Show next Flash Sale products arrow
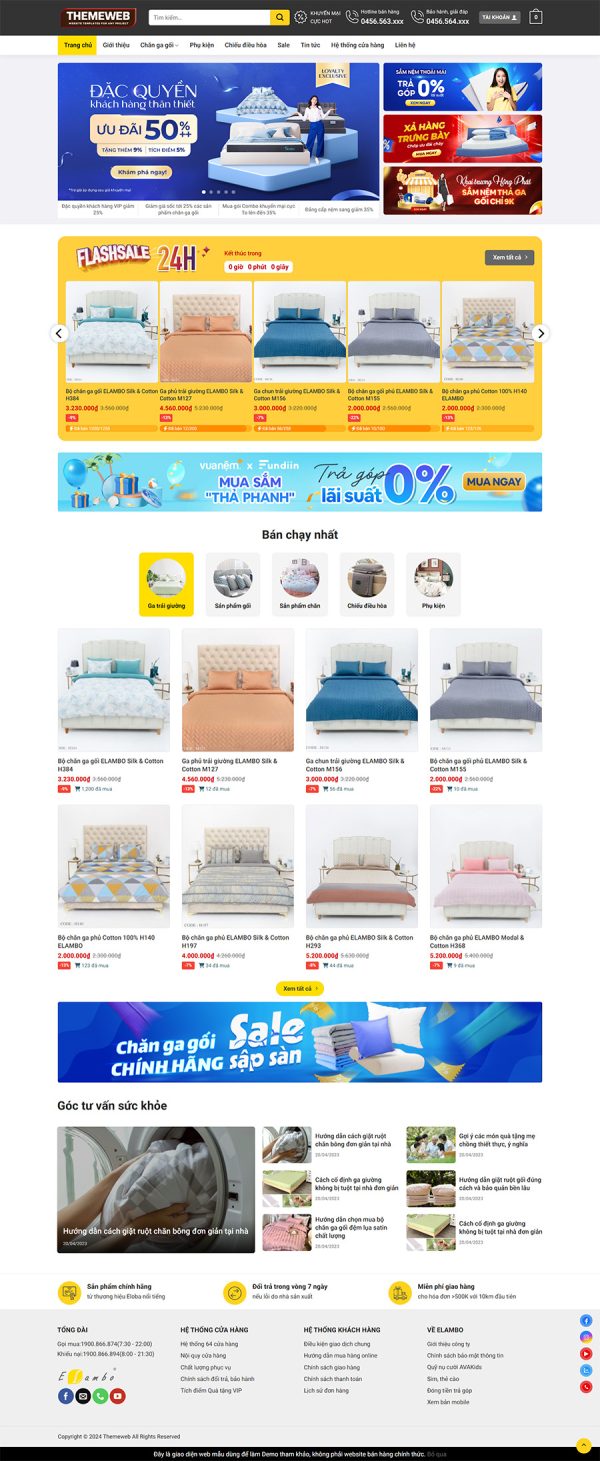This screenshot has width=600, height=1461. click(x=541, y=334)
